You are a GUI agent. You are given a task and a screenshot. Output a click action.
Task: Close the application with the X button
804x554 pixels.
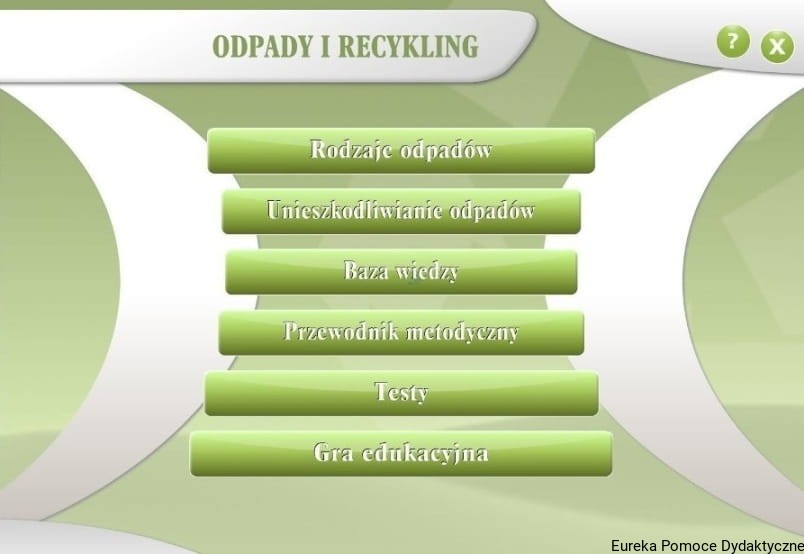point(777,46)
